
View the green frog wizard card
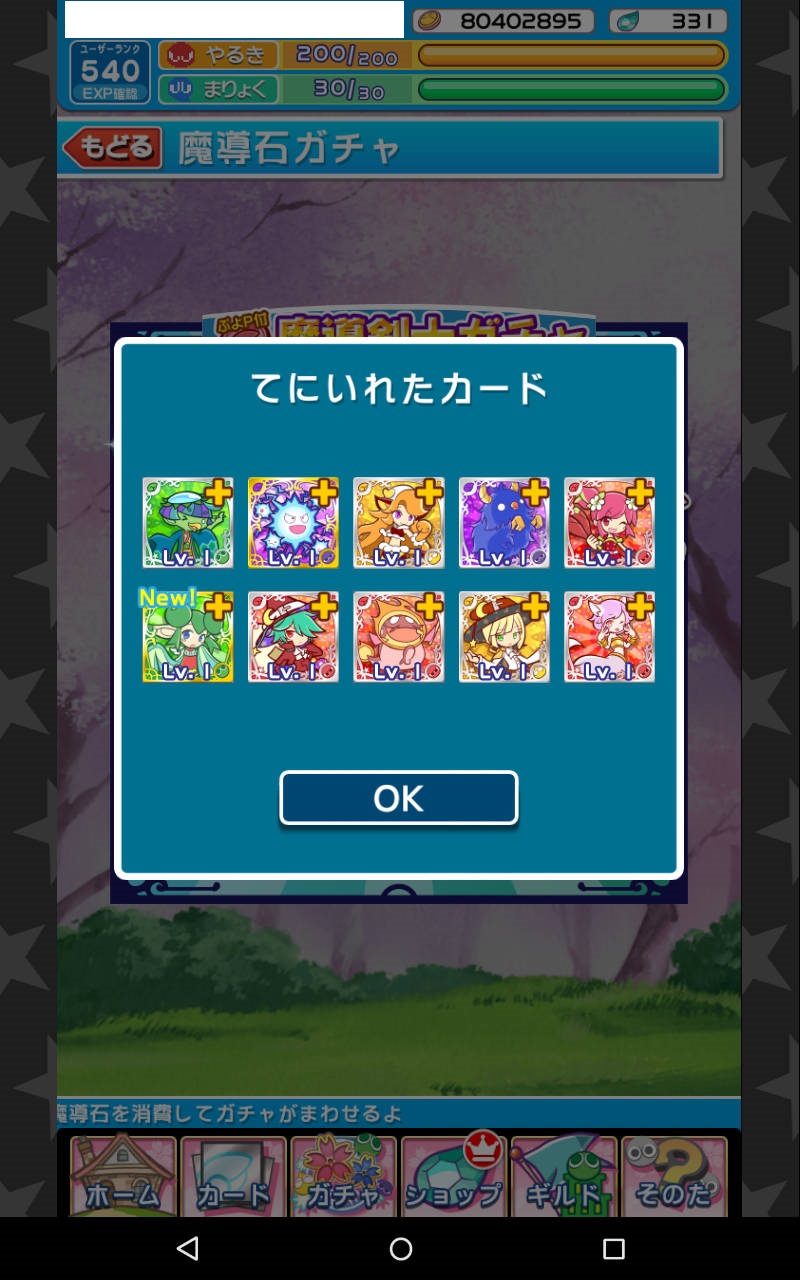[x=187, y=523]
